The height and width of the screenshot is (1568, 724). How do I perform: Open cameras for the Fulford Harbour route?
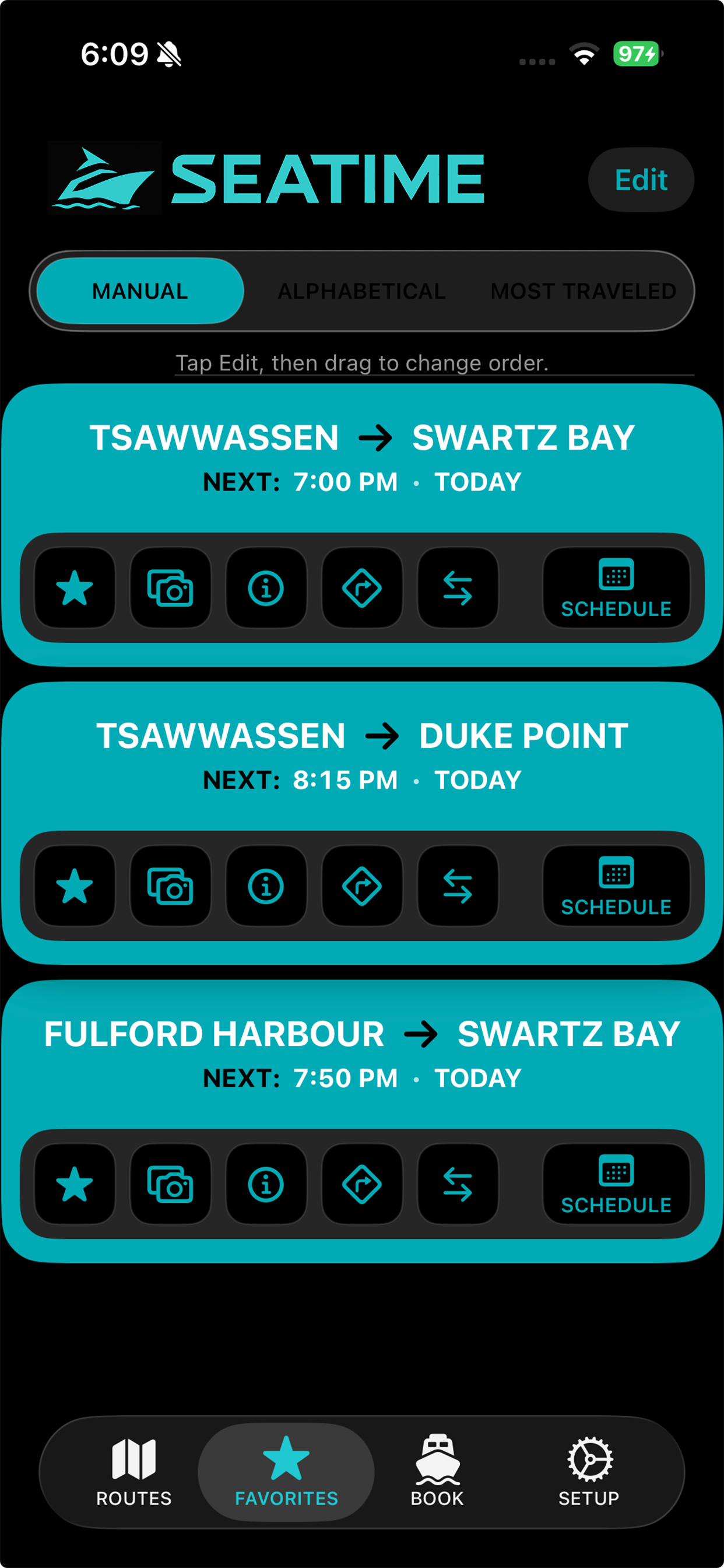tap(170, 1185)
